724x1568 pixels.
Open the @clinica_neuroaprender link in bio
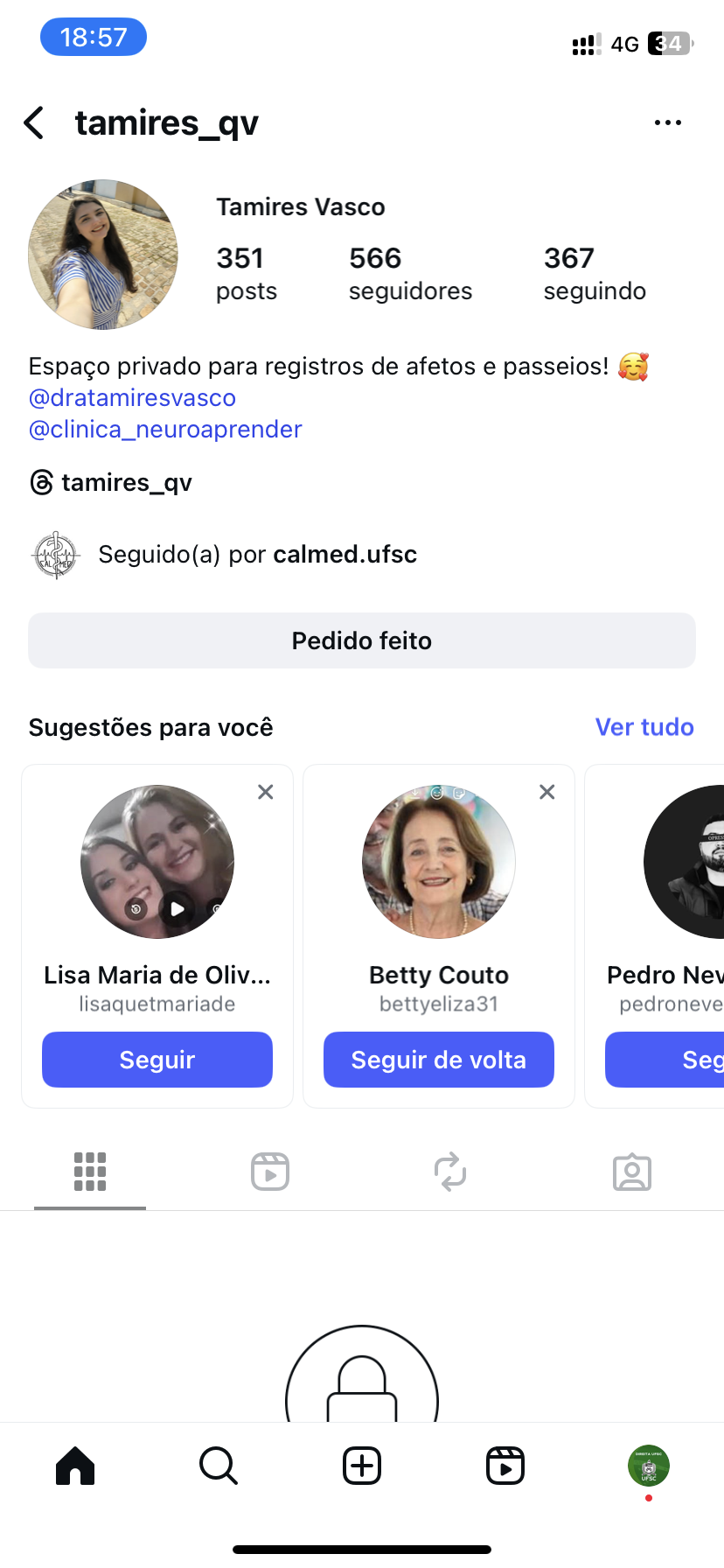click(165, 430)
